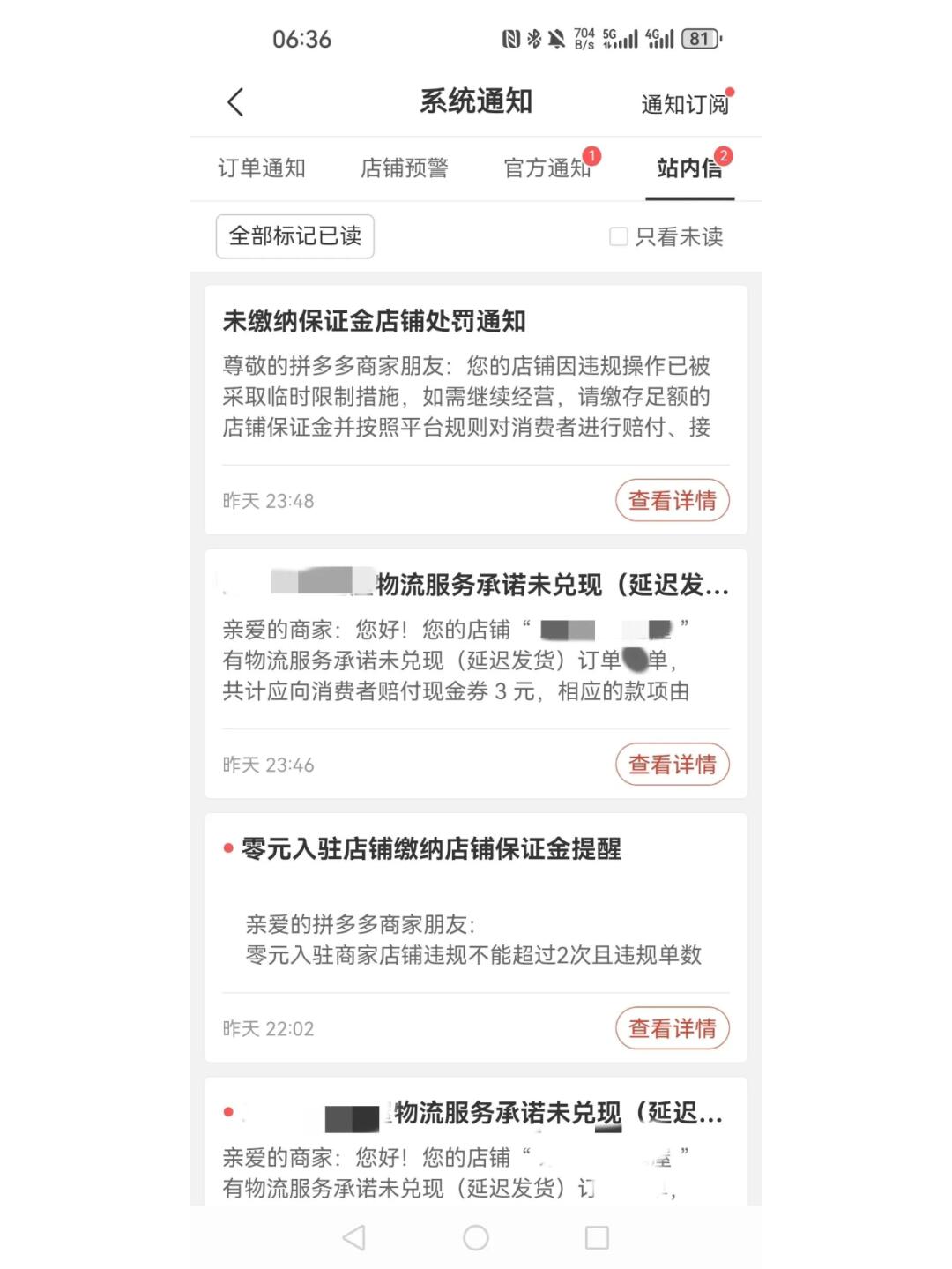The image size is (952, 1269).
Task: Open the 未缴纳保证金店铺处罚通知 card
Action: tap(465, 379)
